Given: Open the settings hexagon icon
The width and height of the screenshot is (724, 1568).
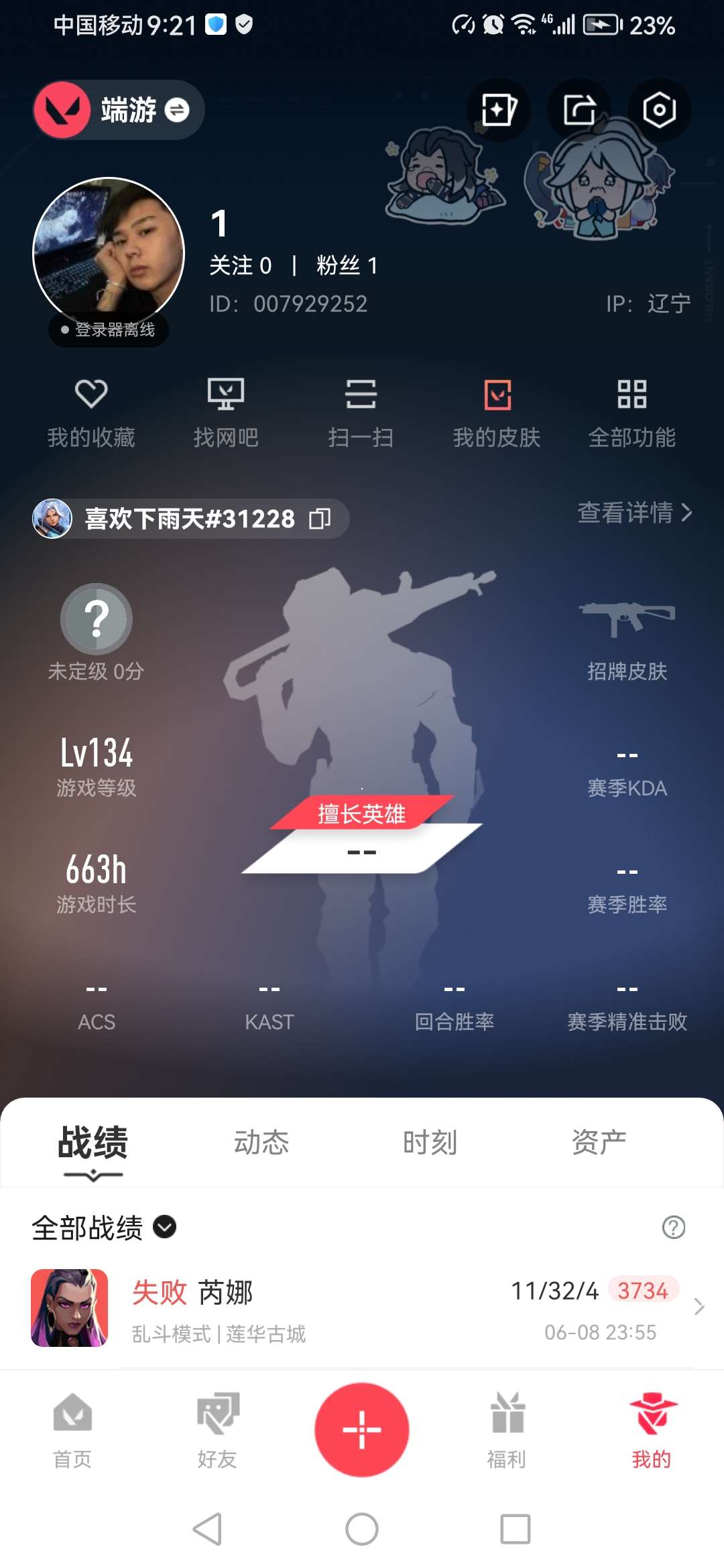Looking at the screenshot, I should pos(659,110).
